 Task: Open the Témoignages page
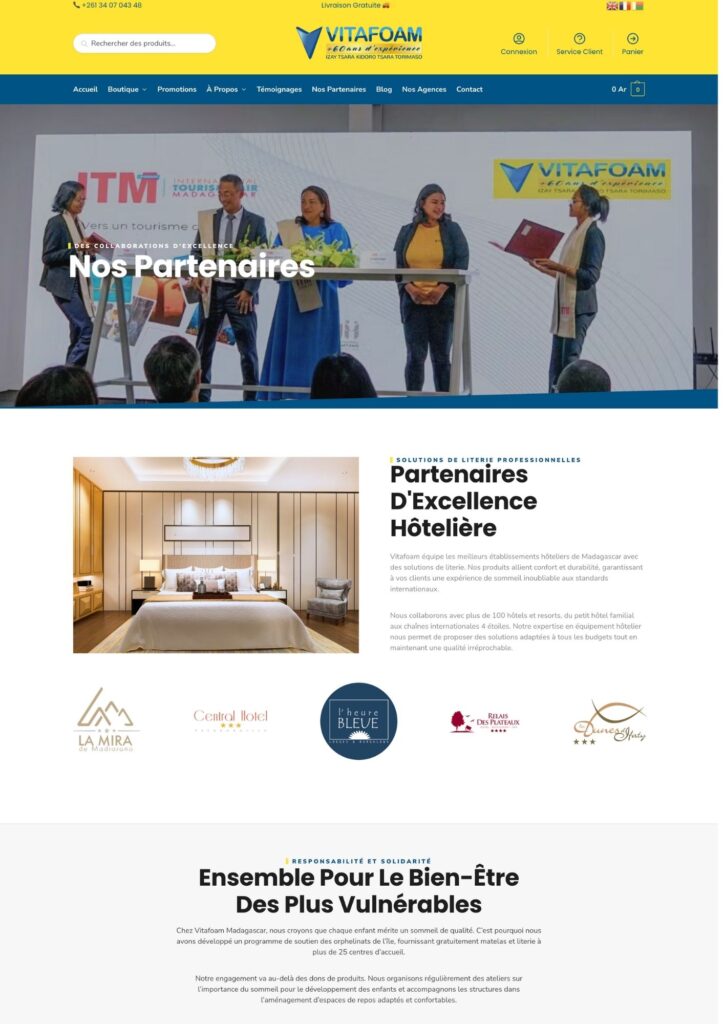pos(278,89)
